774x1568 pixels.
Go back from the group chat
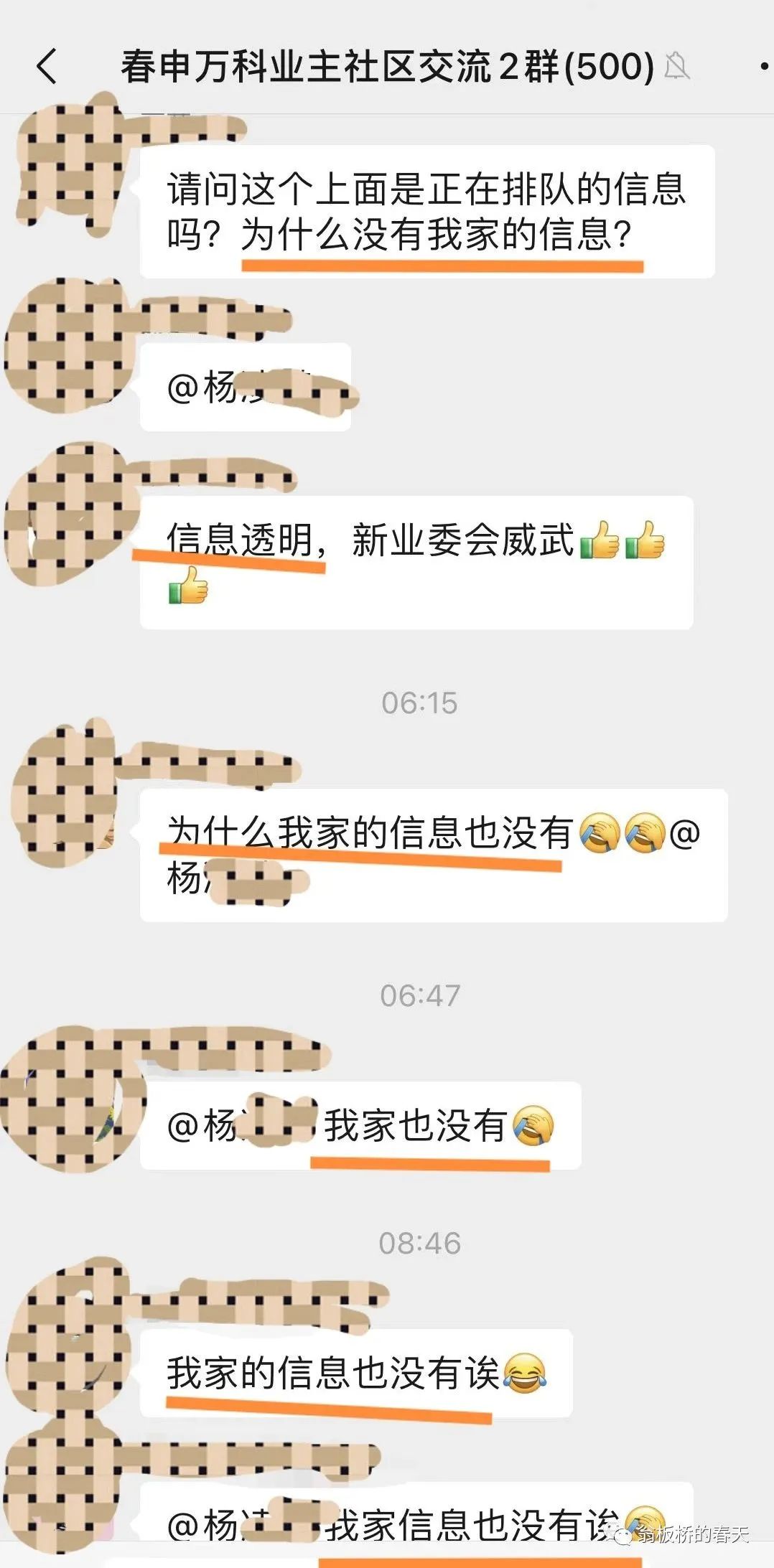pyautogui.click(x=47, y=67)
